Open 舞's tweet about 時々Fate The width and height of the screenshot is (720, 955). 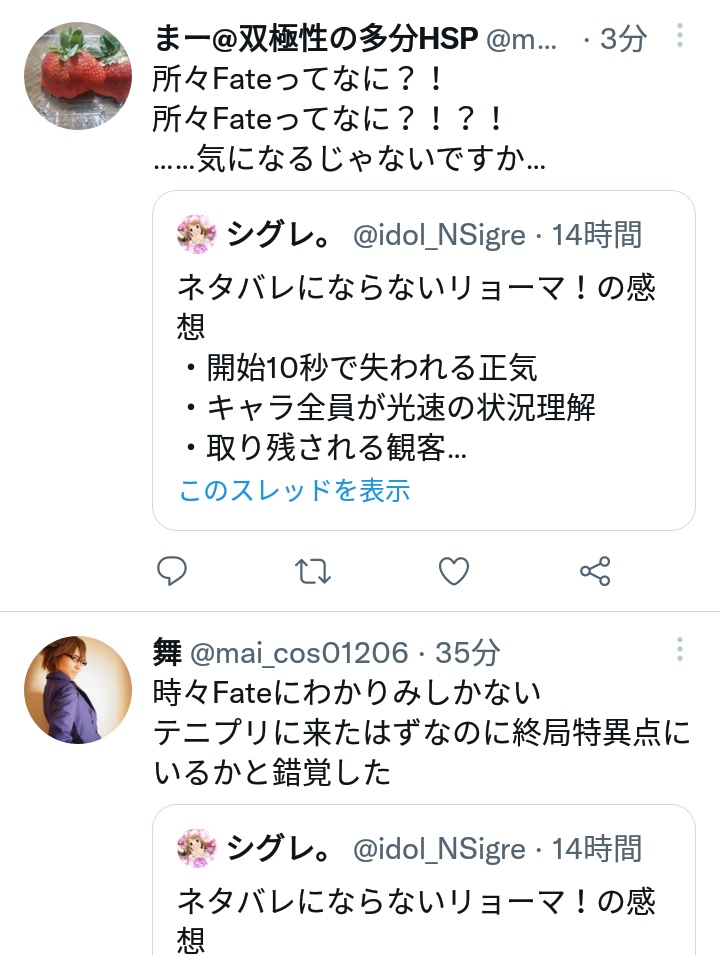click(420, 732)
